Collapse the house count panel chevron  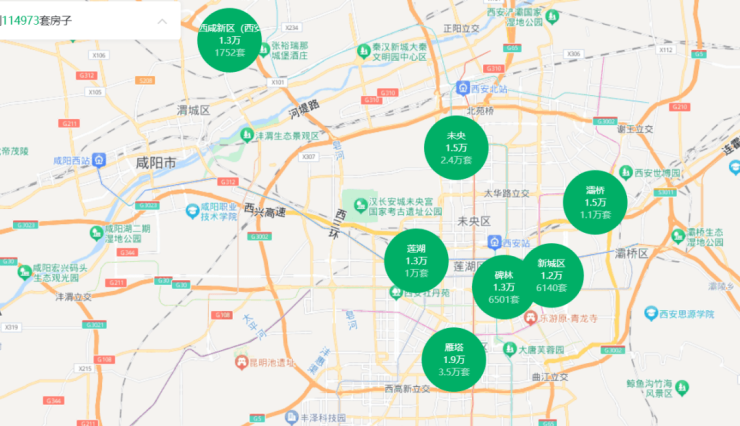[161, 20]
